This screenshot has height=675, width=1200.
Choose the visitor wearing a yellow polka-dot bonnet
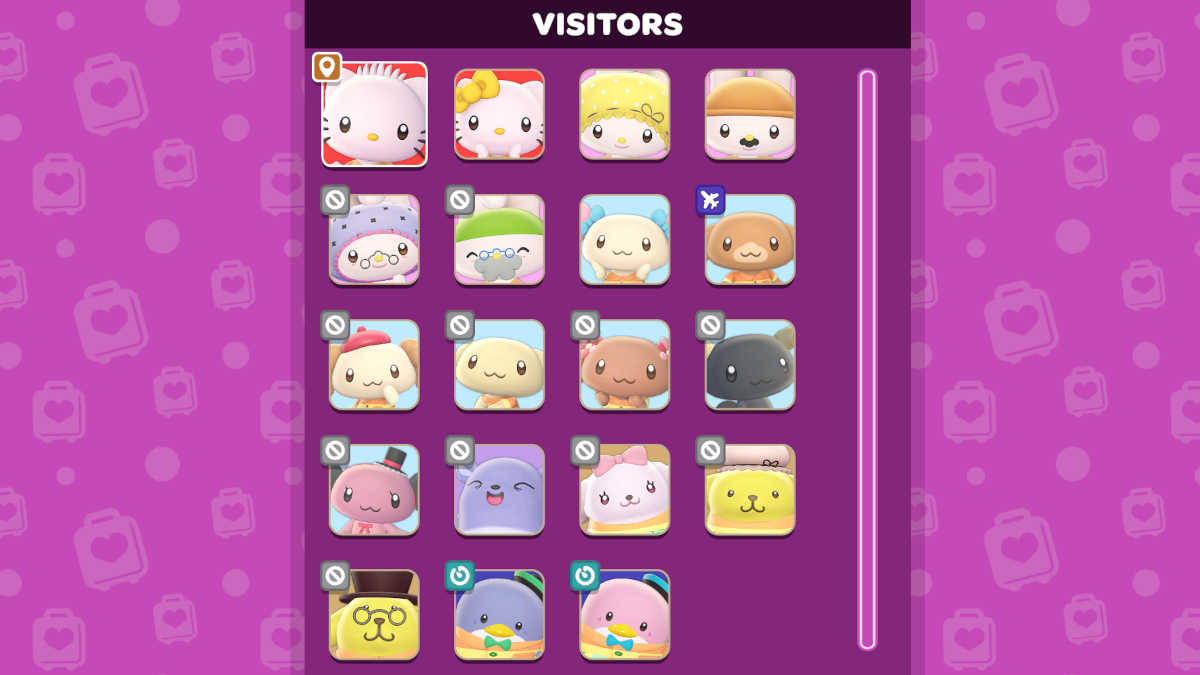tap(624, 114)
